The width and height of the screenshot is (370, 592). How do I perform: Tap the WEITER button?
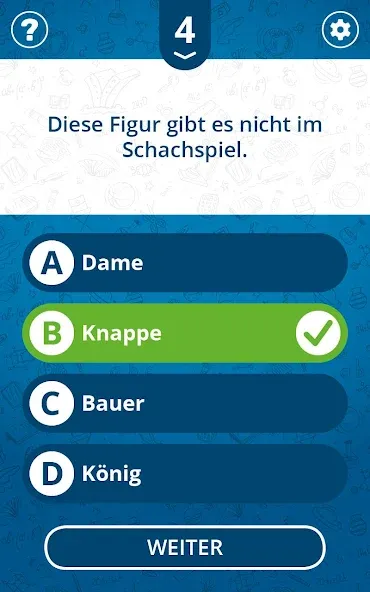[x=185, y=547]
